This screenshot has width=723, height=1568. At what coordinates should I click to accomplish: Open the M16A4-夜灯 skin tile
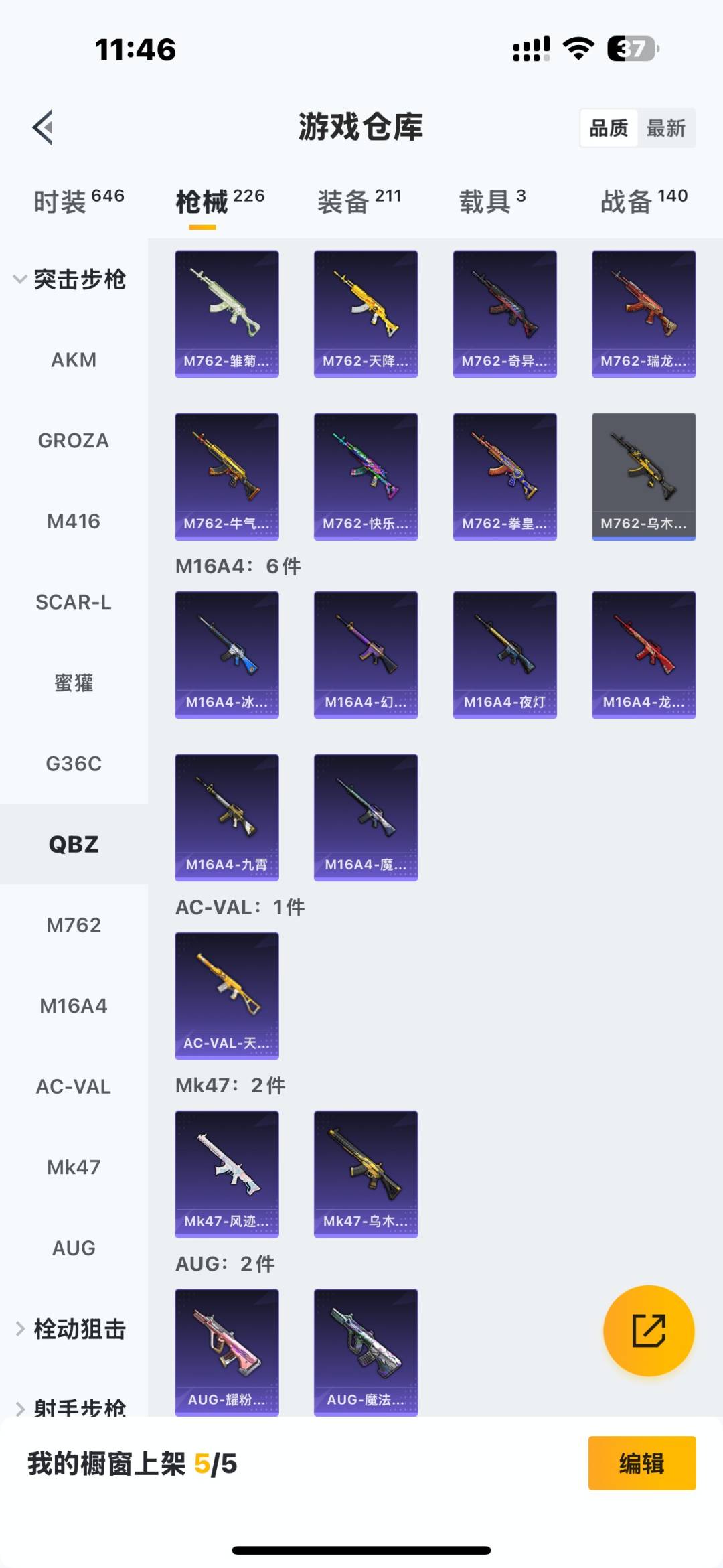505,654
